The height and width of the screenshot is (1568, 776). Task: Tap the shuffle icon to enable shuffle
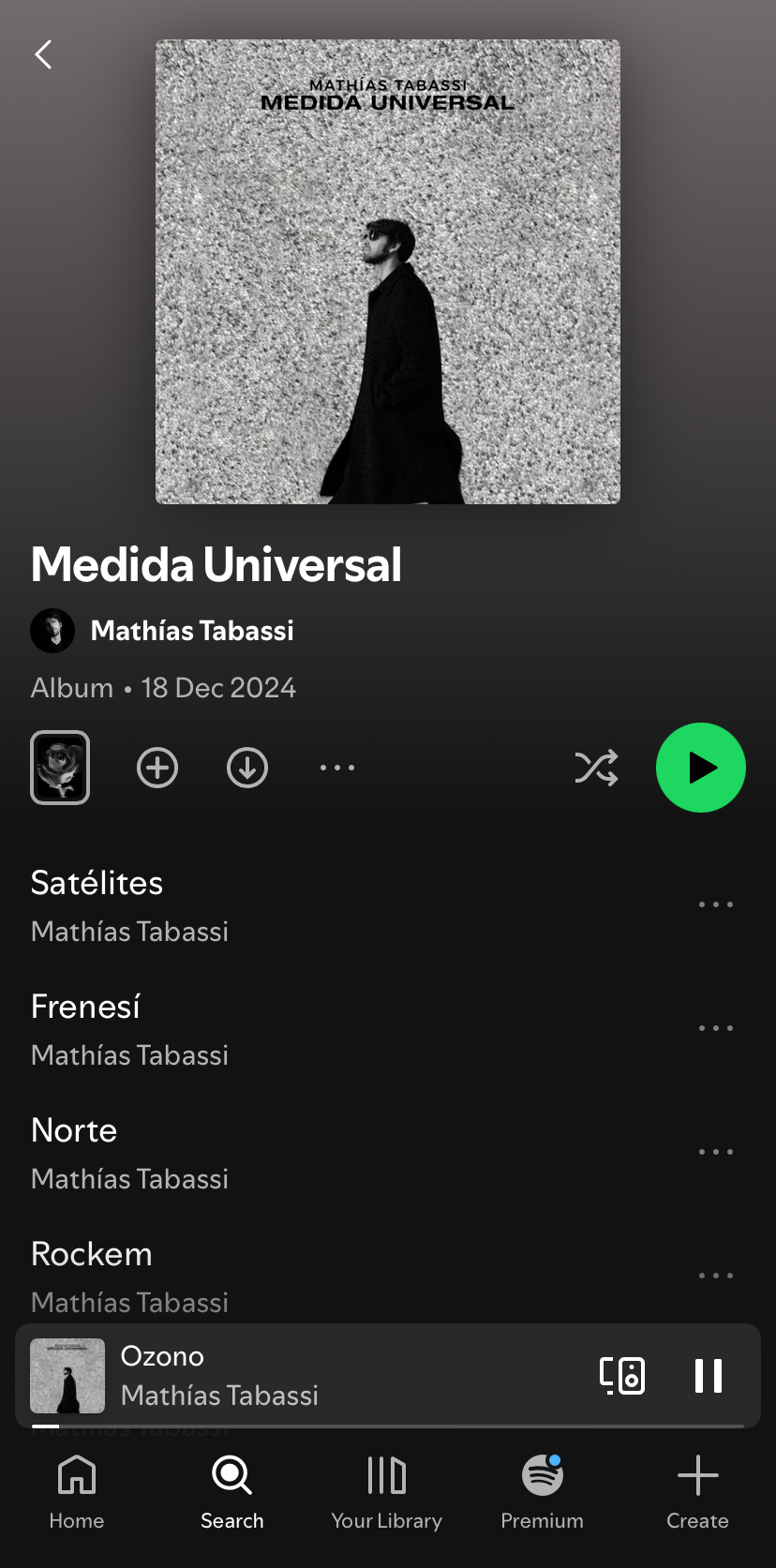tap(596, 767)
